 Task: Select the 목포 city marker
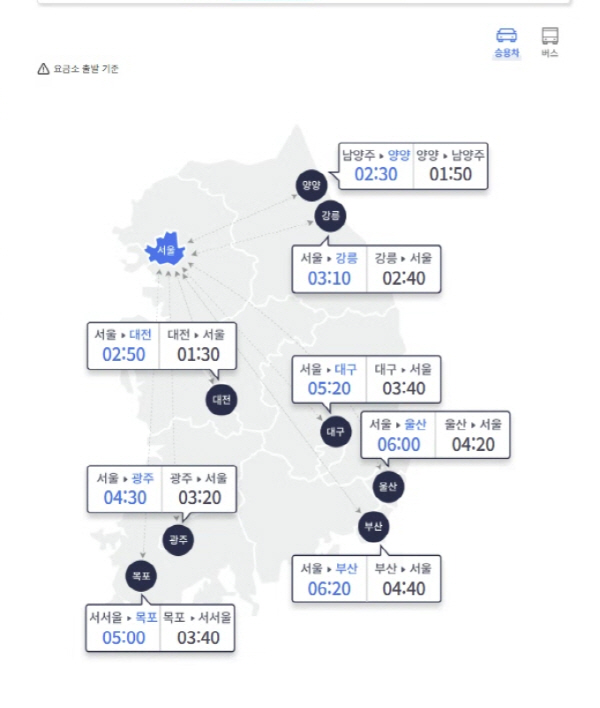pos(141,576)
